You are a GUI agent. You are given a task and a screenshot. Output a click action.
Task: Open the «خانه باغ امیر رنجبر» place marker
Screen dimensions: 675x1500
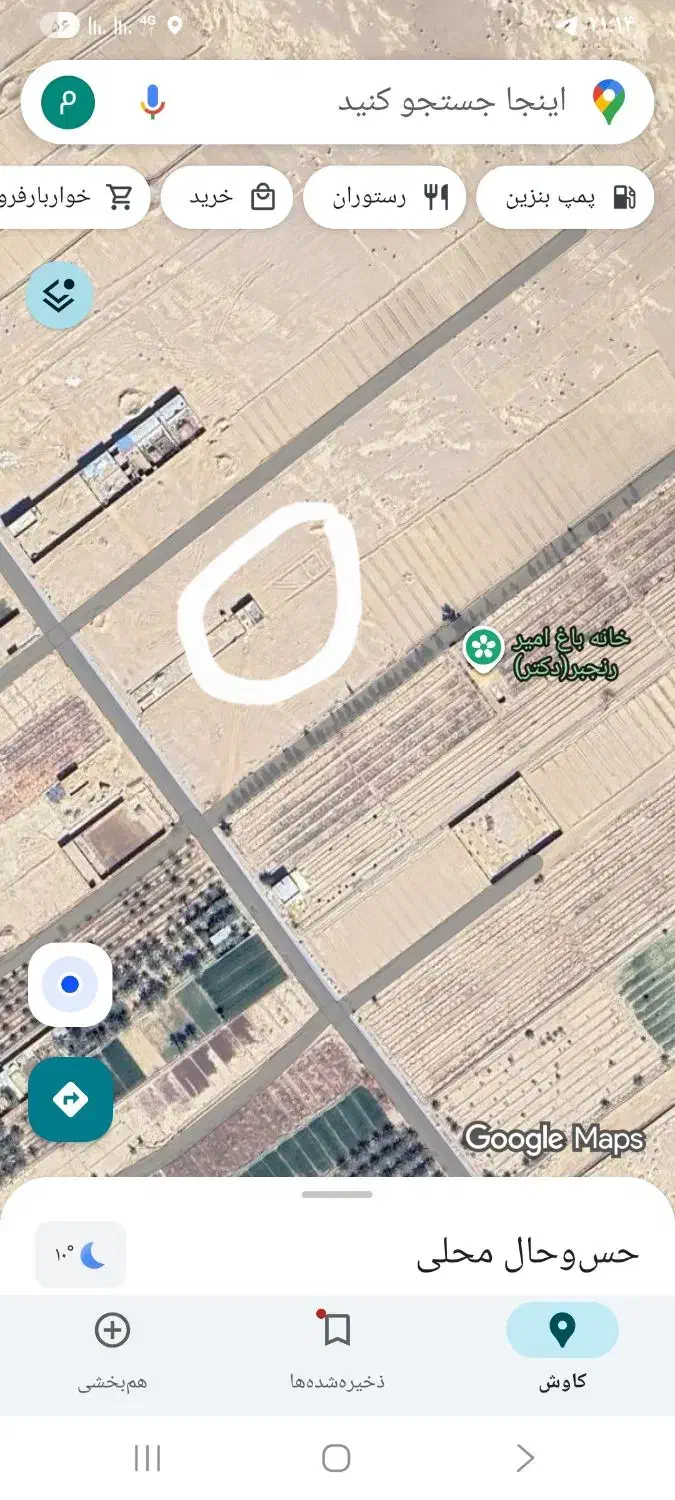(x=483, y=648)
